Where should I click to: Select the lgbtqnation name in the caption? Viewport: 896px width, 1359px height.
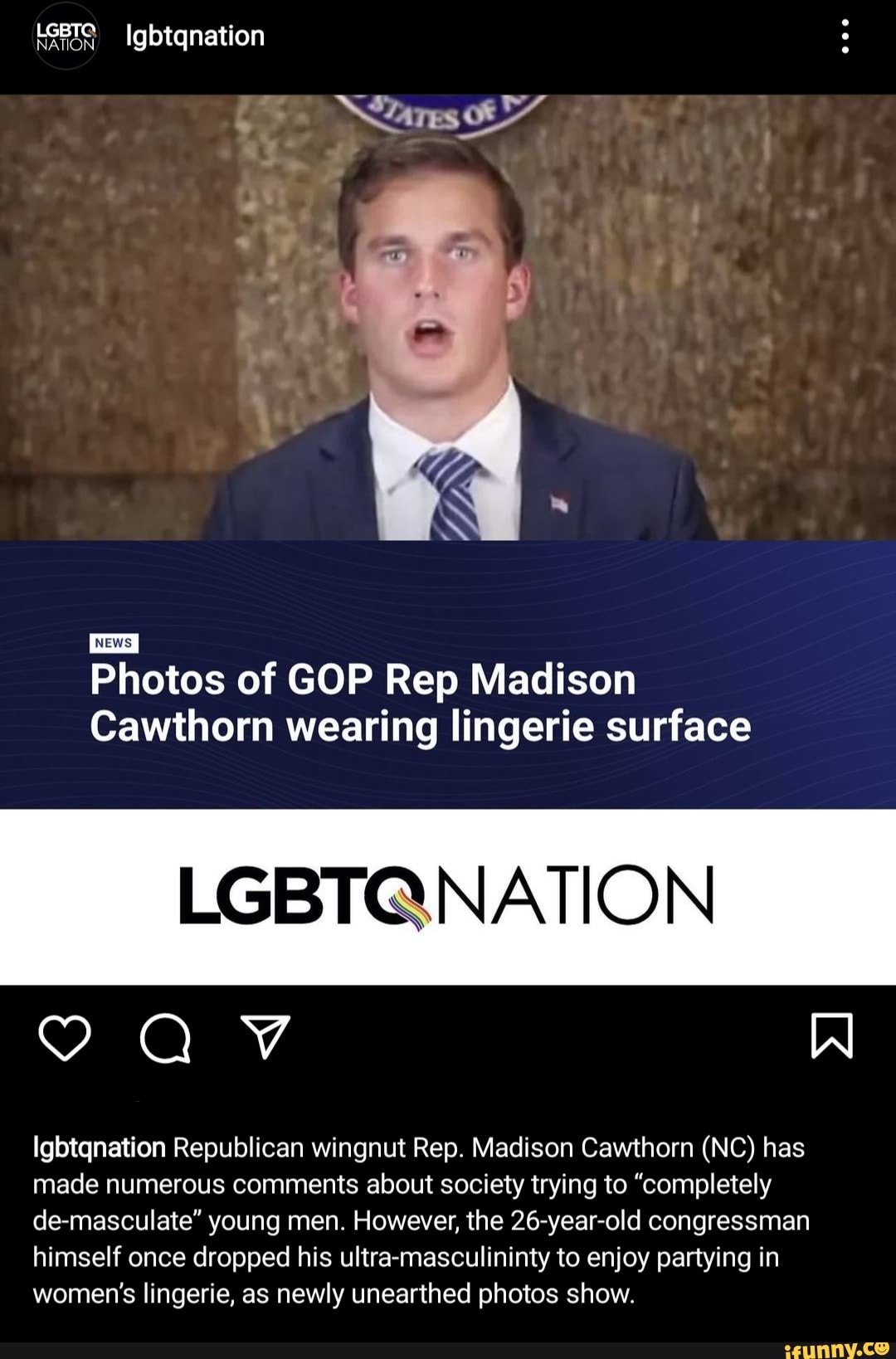[x=100, y=1147]
